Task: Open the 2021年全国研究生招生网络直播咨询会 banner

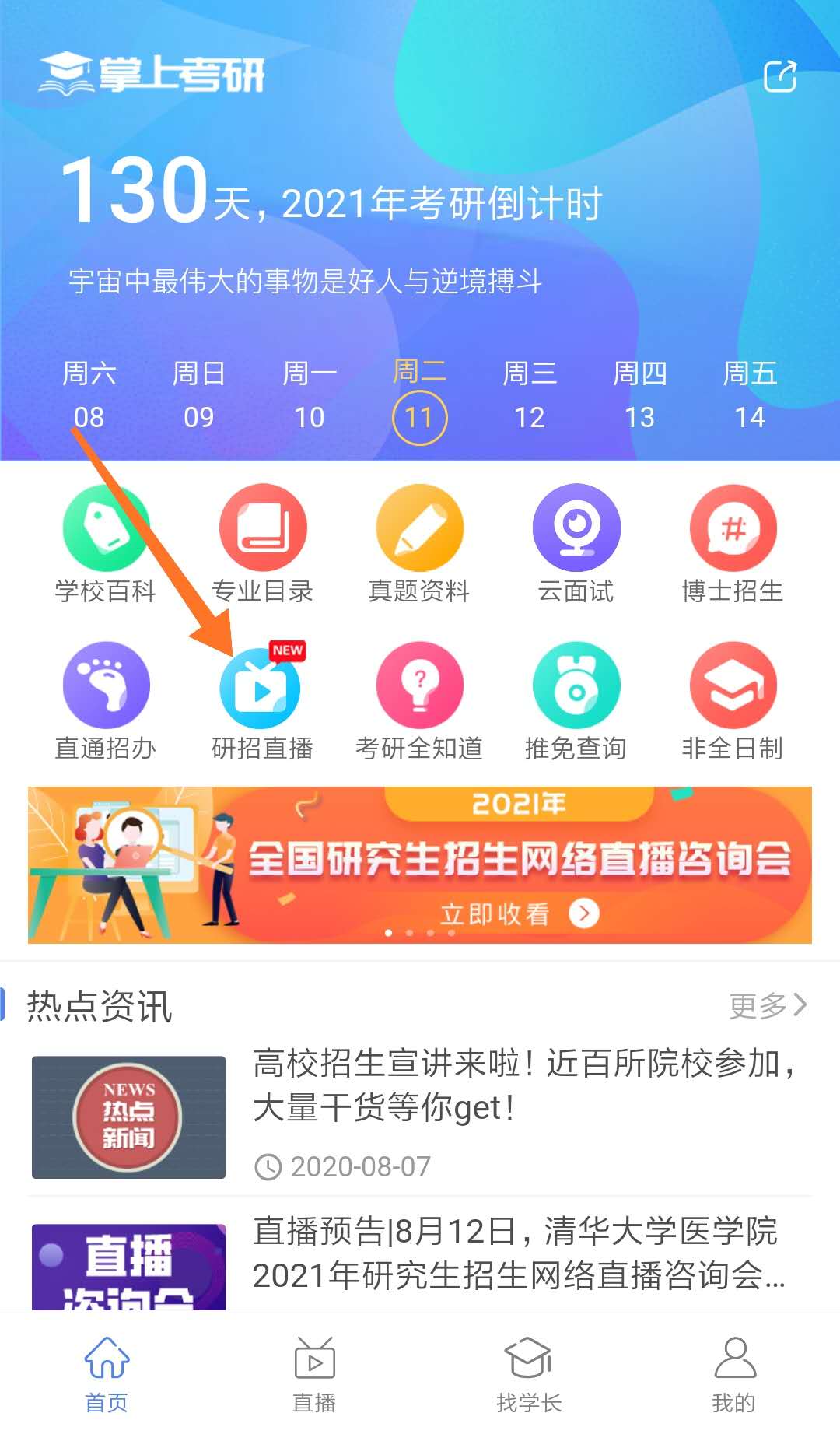Action: pos(420,864)
